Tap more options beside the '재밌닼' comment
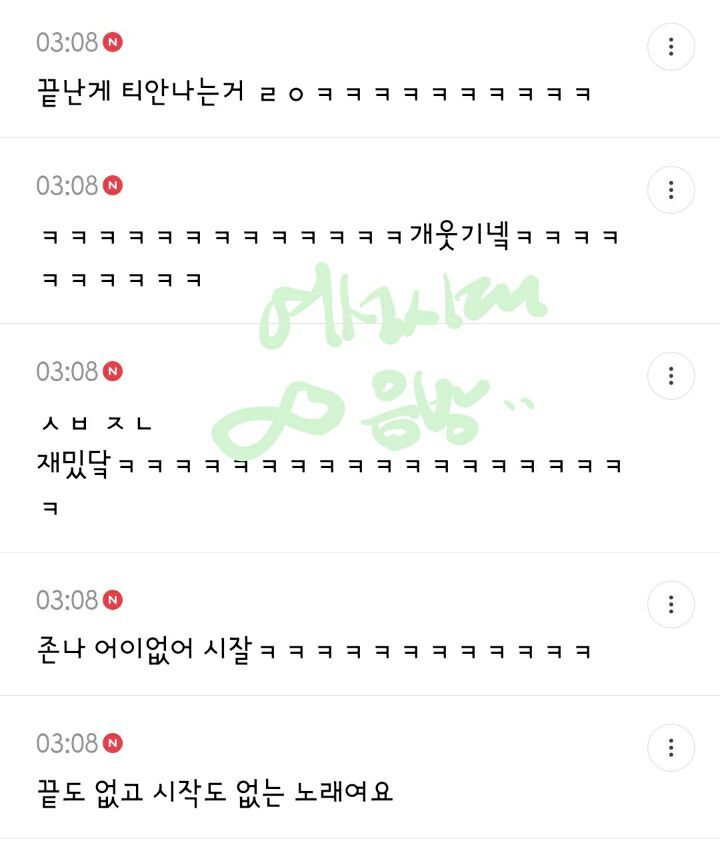The height and width of the screenshot is (841, 720). pos(671,376)
